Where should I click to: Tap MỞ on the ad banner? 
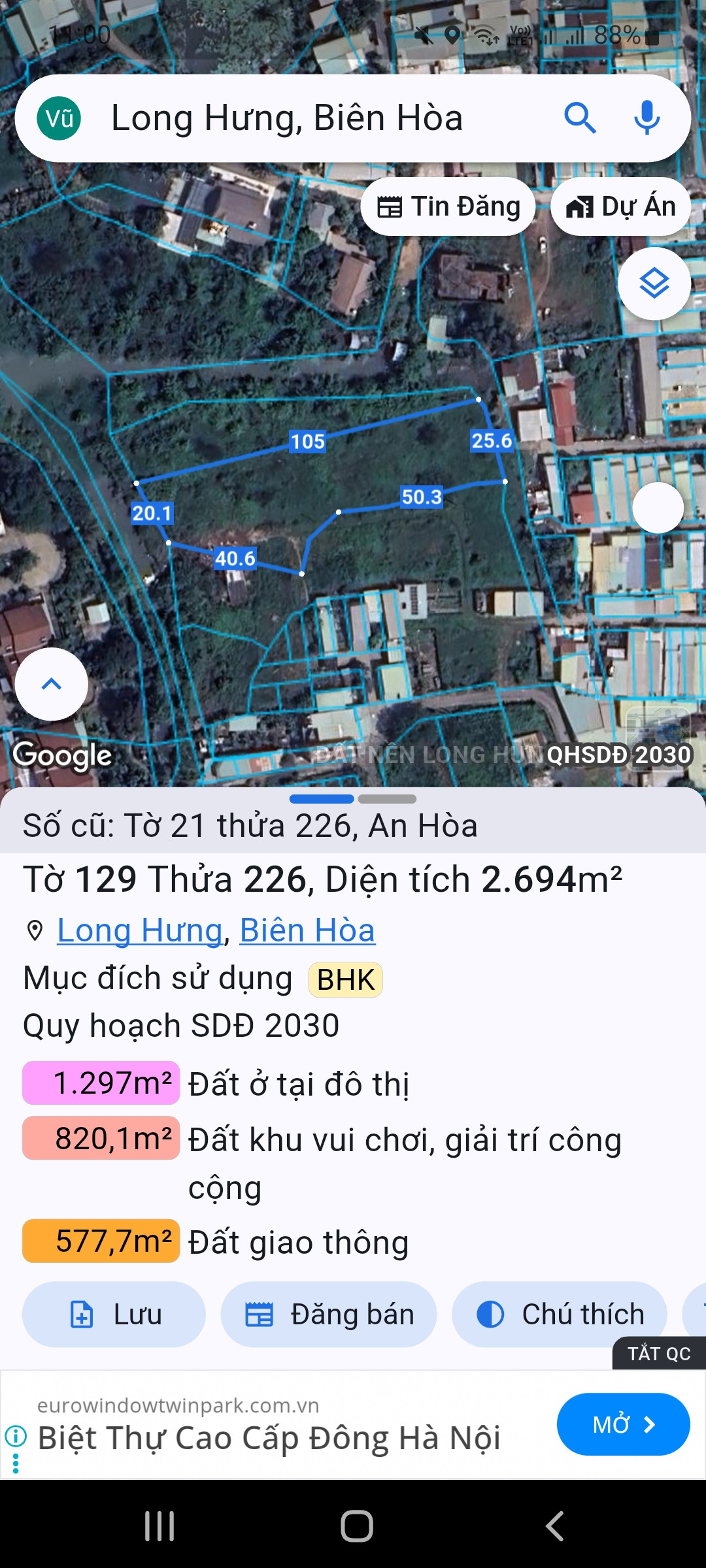click(624, 1424)
